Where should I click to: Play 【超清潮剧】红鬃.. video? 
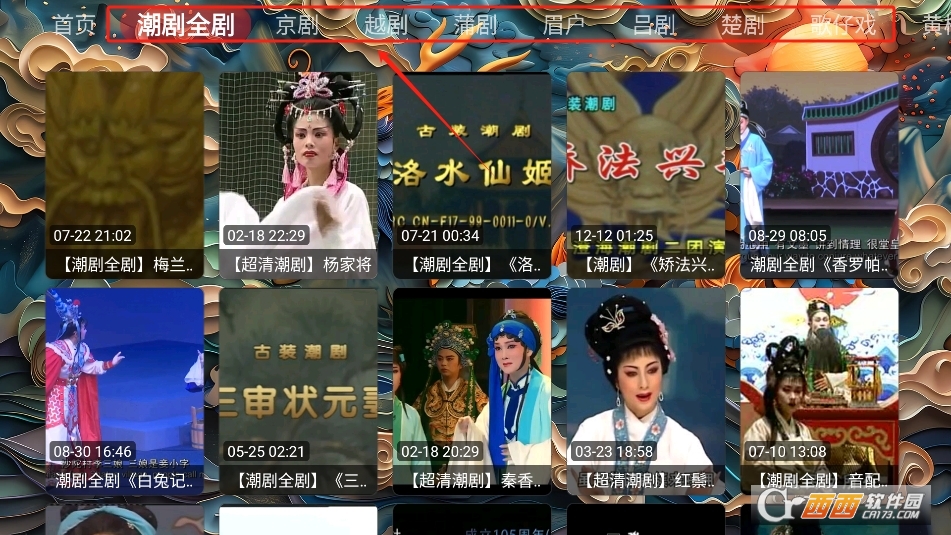pyautogui.click(x=646, y=390)
